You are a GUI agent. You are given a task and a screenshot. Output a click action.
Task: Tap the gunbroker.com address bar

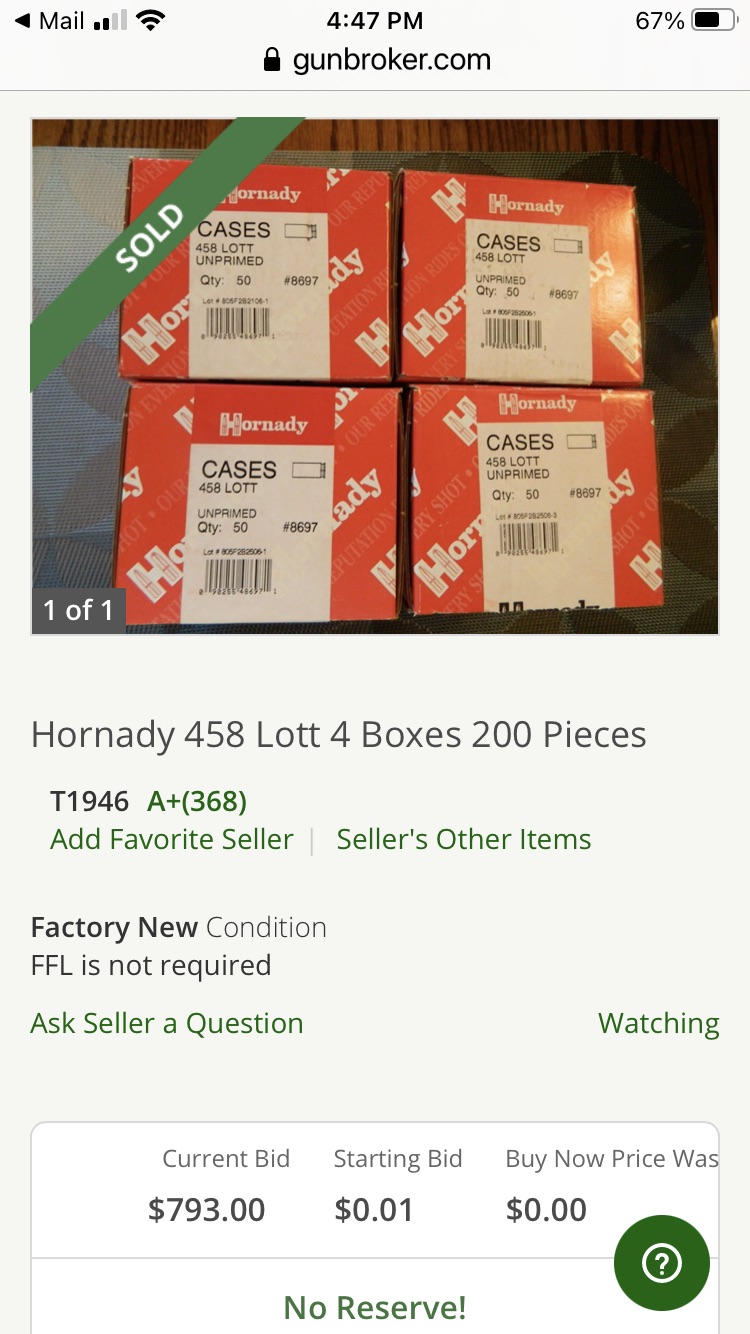click(x=376, y=60)
